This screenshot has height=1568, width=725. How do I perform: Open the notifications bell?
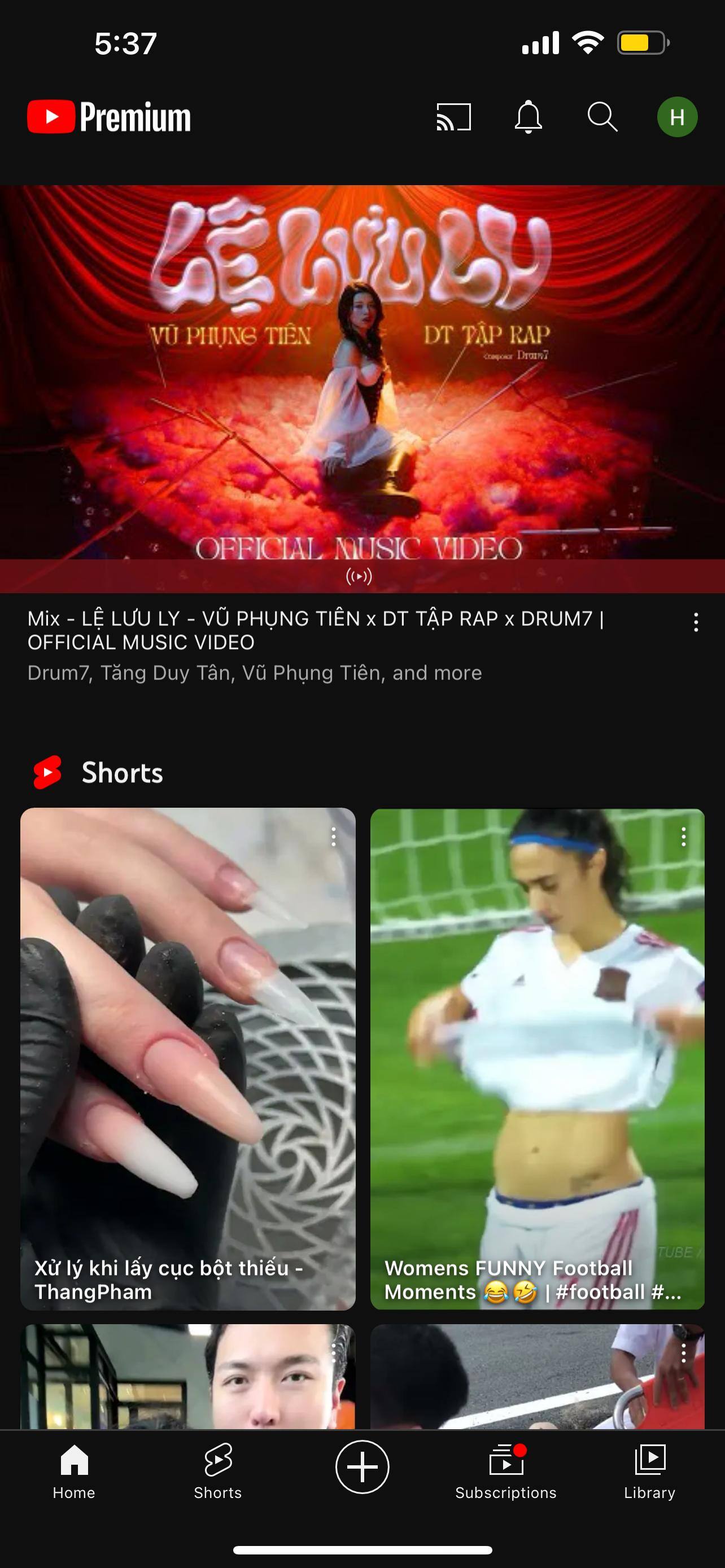[x=528, y=117]
